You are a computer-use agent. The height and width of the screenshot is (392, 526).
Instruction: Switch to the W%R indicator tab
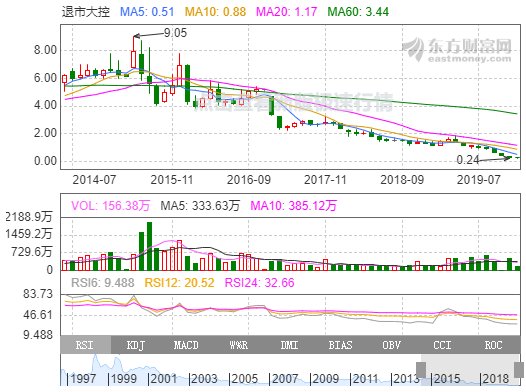(x=238, y=345)
